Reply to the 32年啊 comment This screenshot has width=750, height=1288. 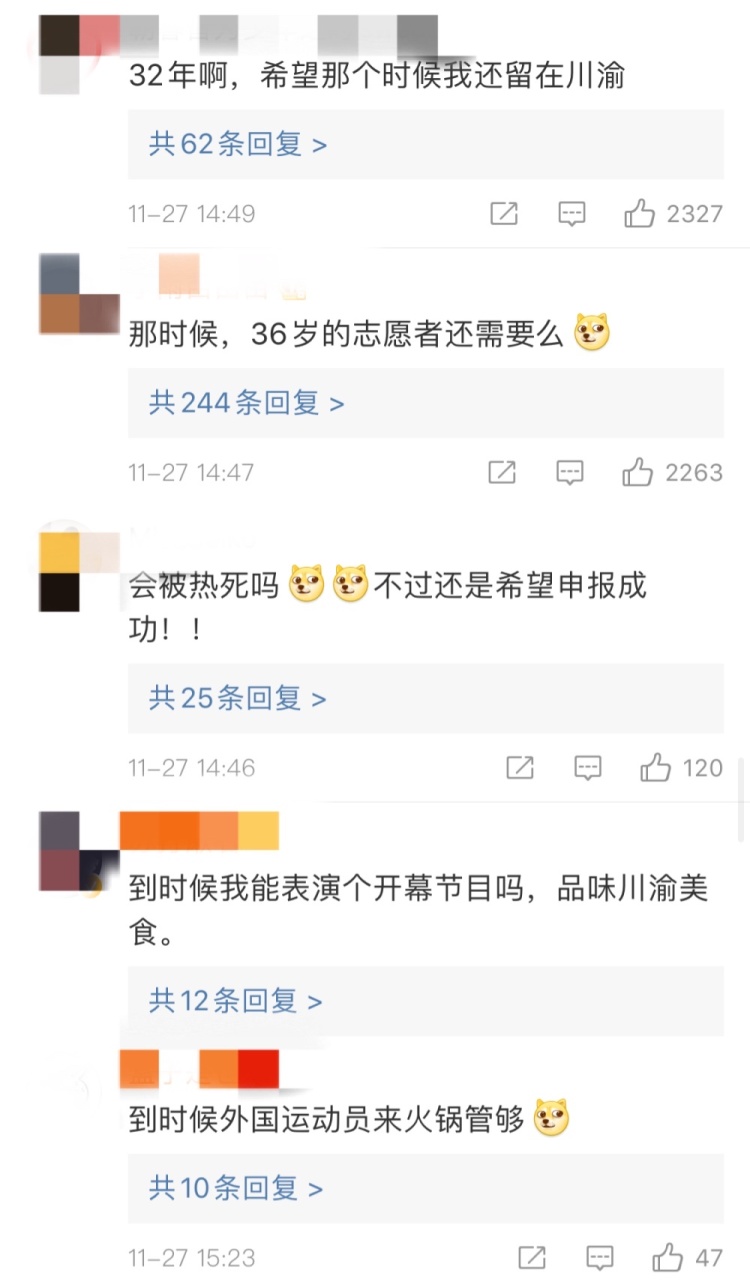coord(571,213)
